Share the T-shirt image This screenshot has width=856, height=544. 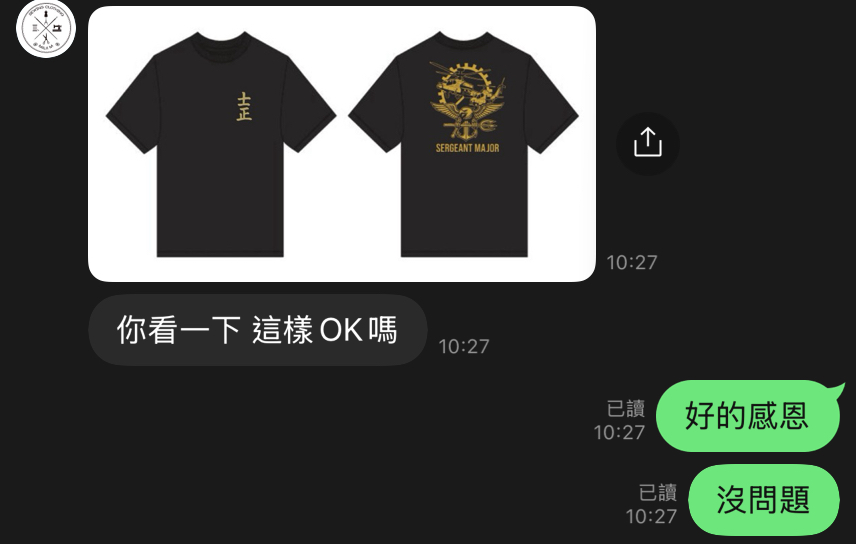[x=647, y=143]
